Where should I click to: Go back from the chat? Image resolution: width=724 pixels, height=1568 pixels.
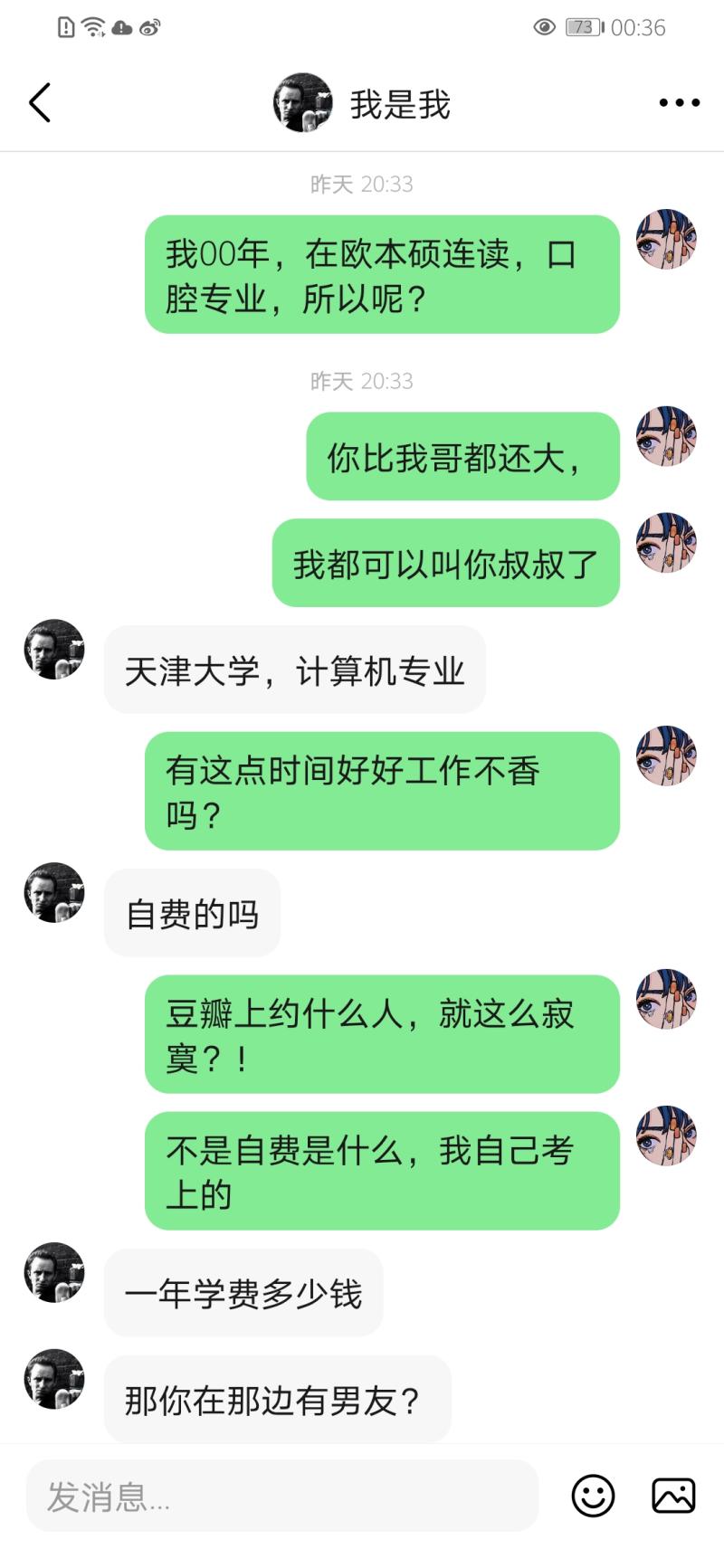(x=40, y=103)
